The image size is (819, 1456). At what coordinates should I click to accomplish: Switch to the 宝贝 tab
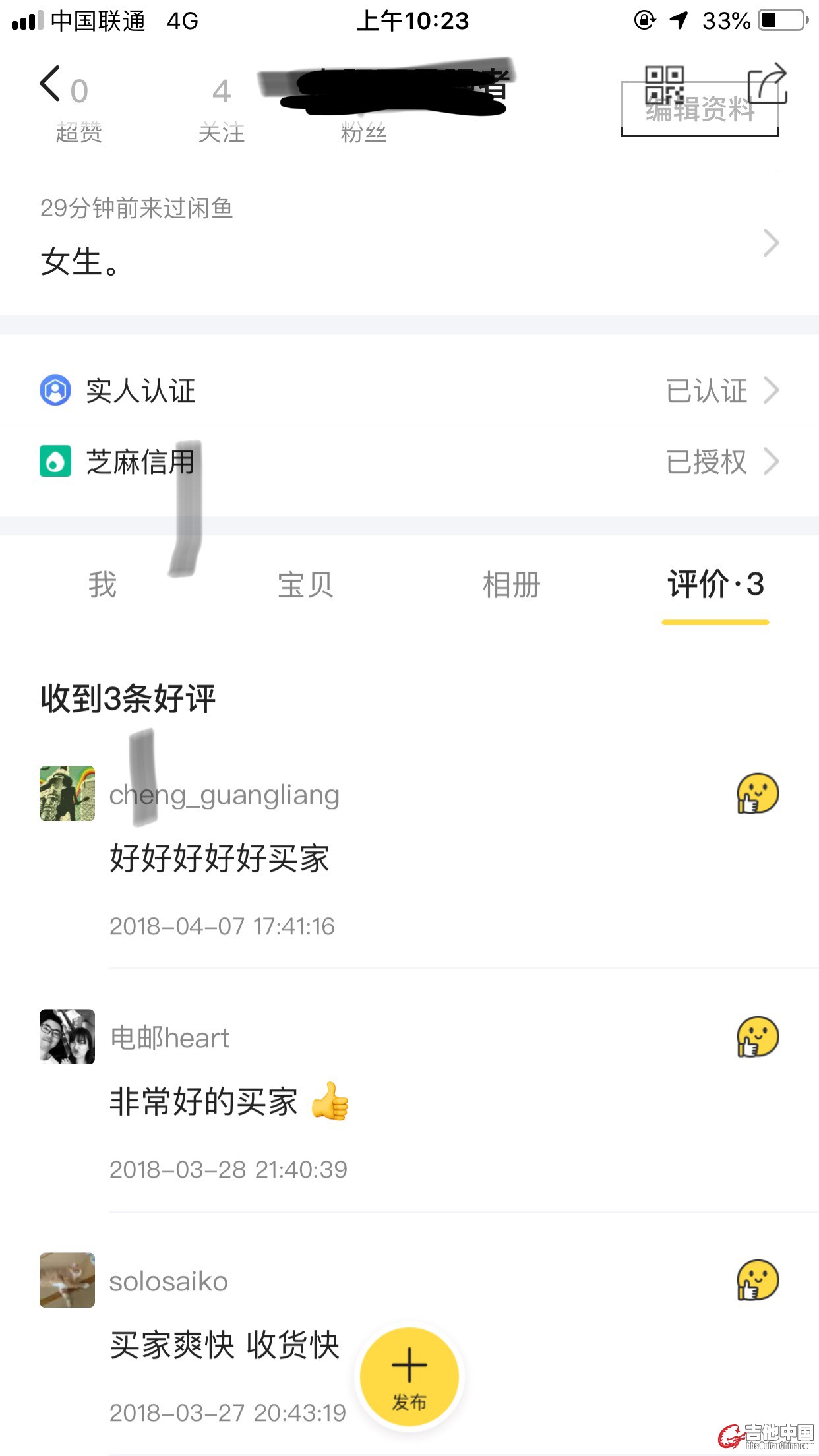pyautogui.click(x=305, y=585)
